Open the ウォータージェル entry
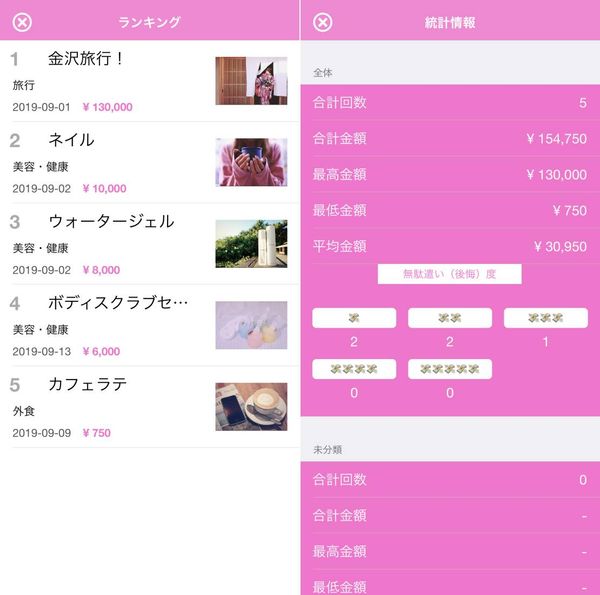Viewport: 600px width, 595px height. [x=150, y=244]
